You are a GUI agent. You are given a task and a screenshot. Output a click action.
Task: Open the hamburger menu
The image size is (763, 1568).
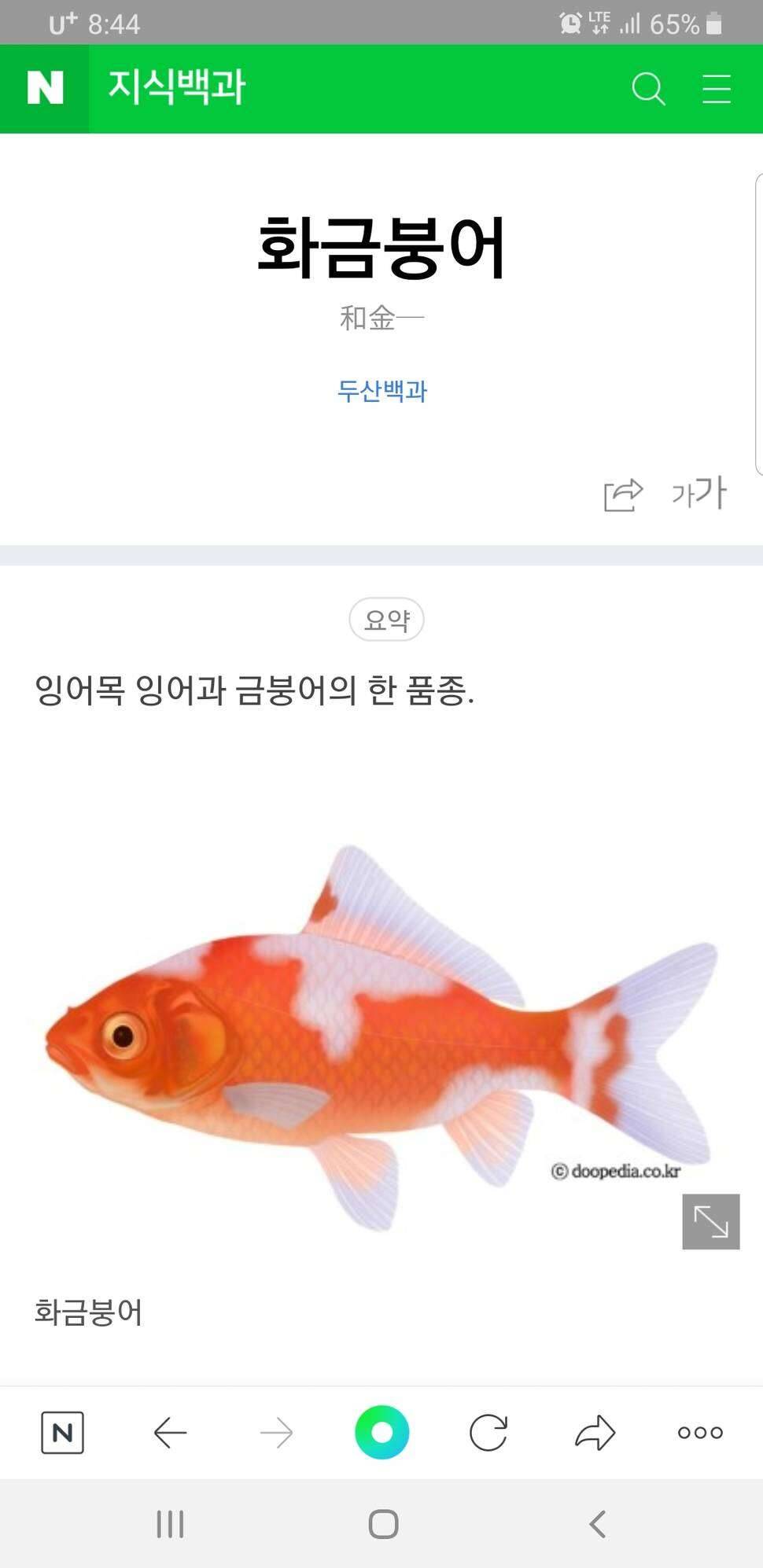(716, 89)
